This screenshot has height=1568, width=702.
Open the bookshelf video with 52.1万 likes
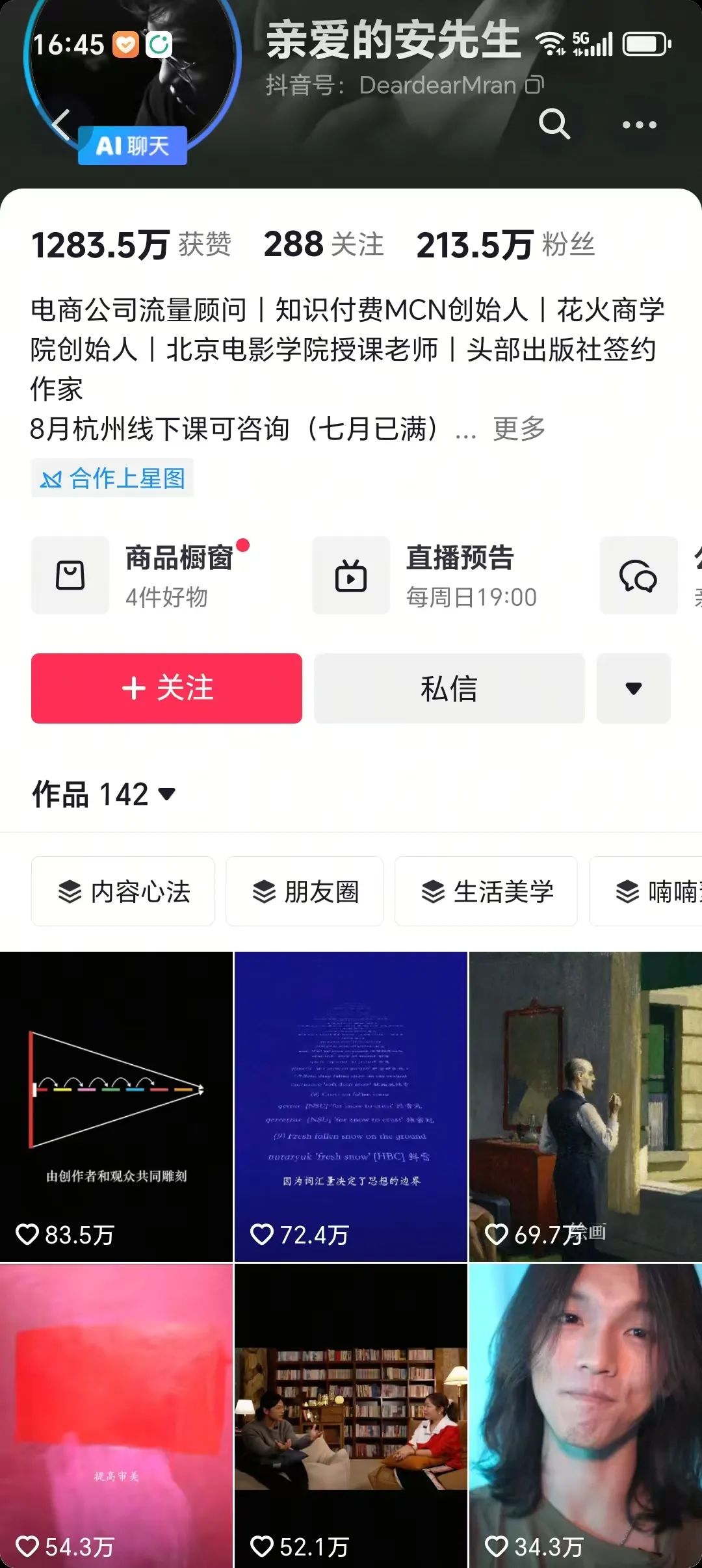(x=351, y=1416)
